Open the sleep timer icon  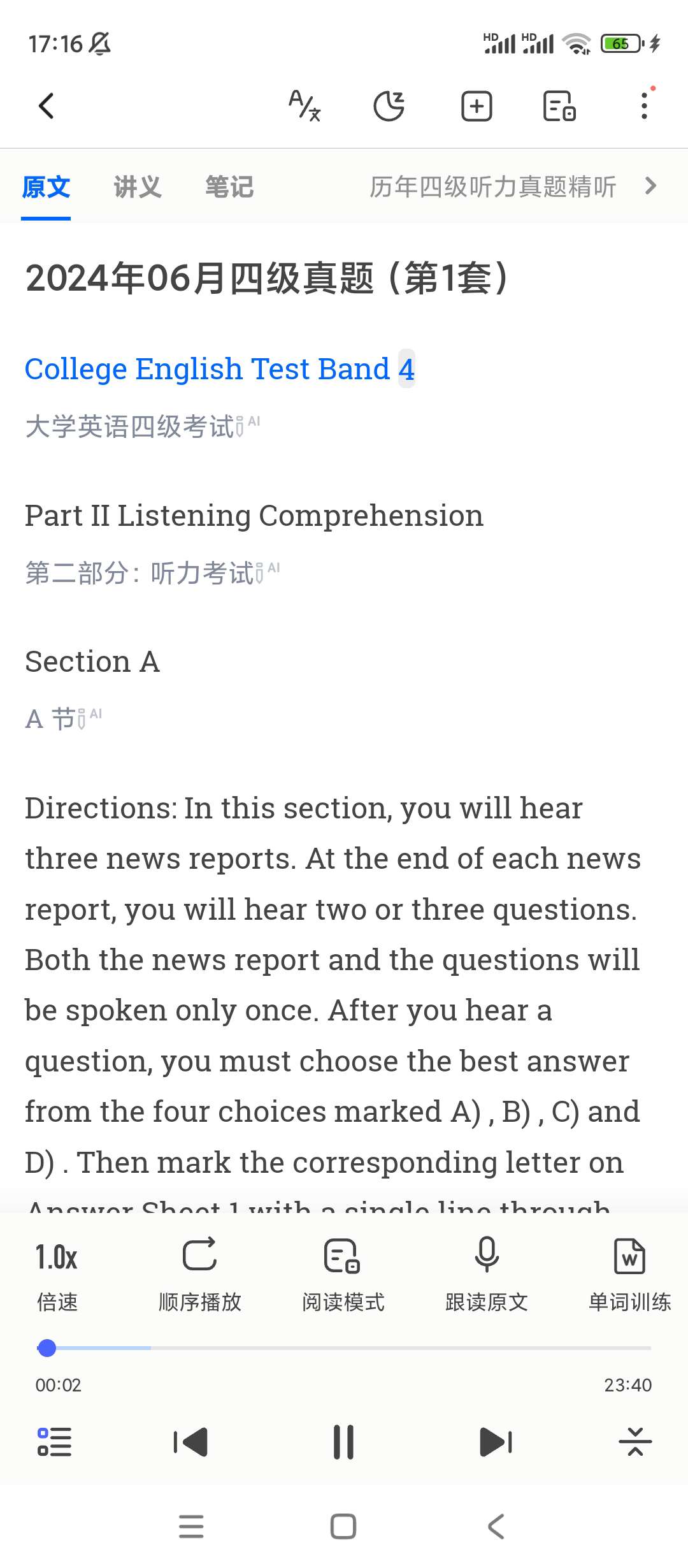point(389,106)
